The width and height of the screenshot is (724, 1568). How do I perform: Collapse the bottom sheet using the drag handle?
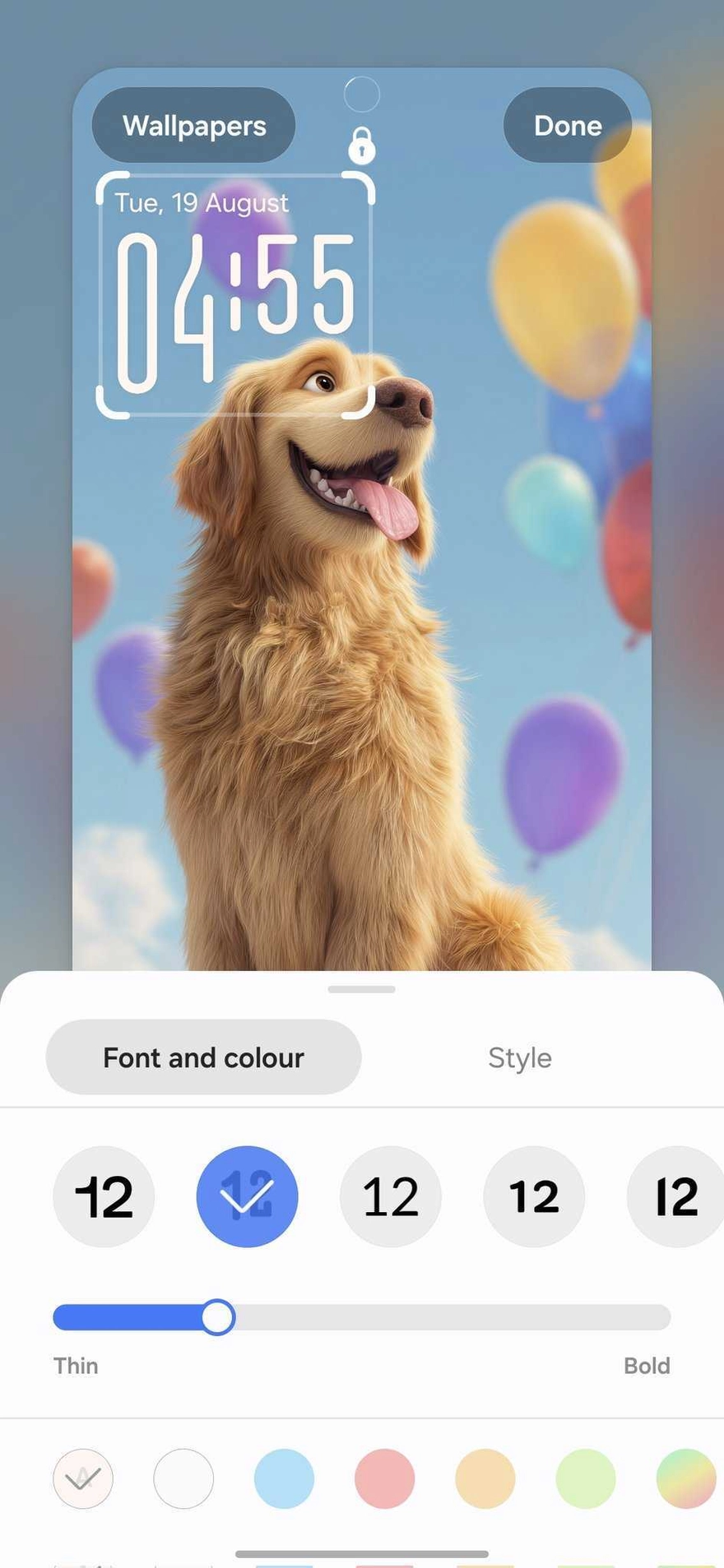361,989
